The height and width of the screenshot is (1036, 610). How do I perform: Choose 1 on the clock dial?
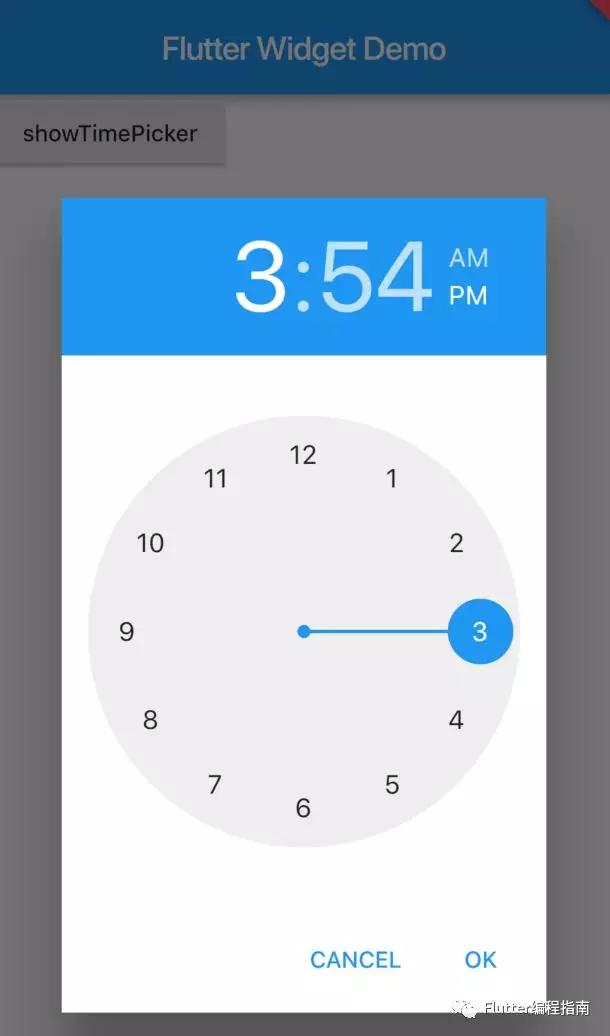[x=392, y=478]
